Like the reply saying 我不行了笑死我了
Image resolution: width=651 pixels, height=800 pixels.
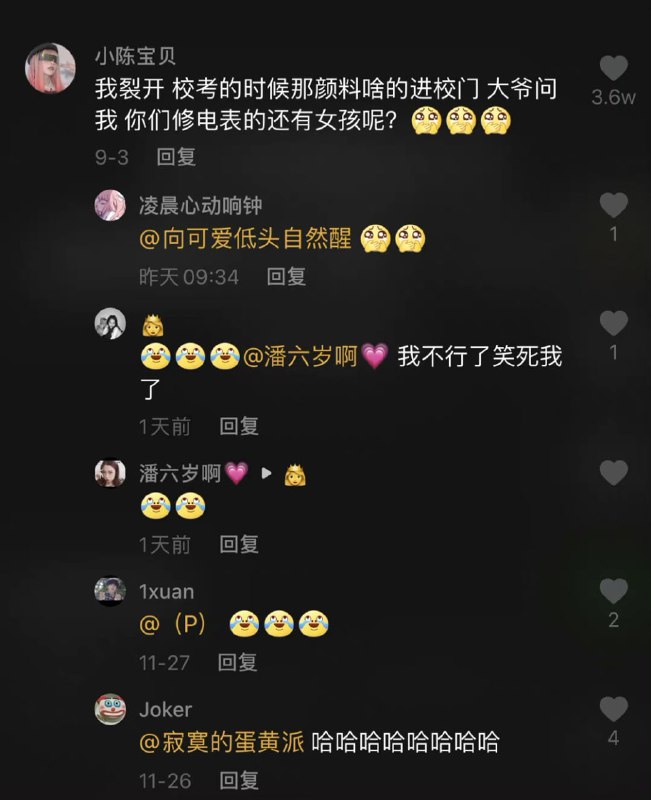tap(613, 323)
